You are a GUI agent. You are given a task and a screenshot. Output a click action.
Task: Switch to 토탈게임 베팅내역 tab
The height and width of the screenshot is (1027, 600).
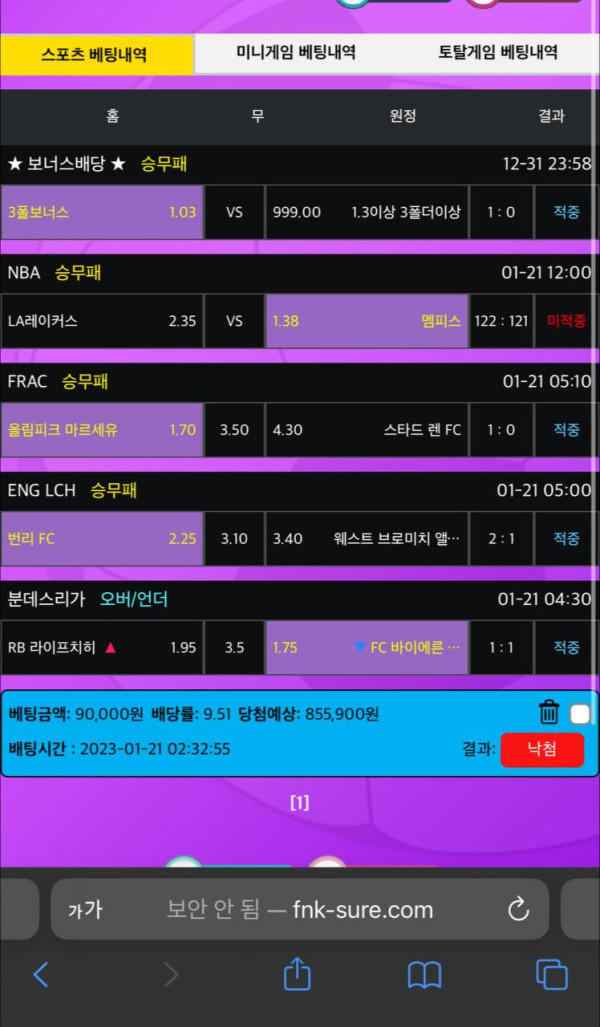click(x=497, y=53)
